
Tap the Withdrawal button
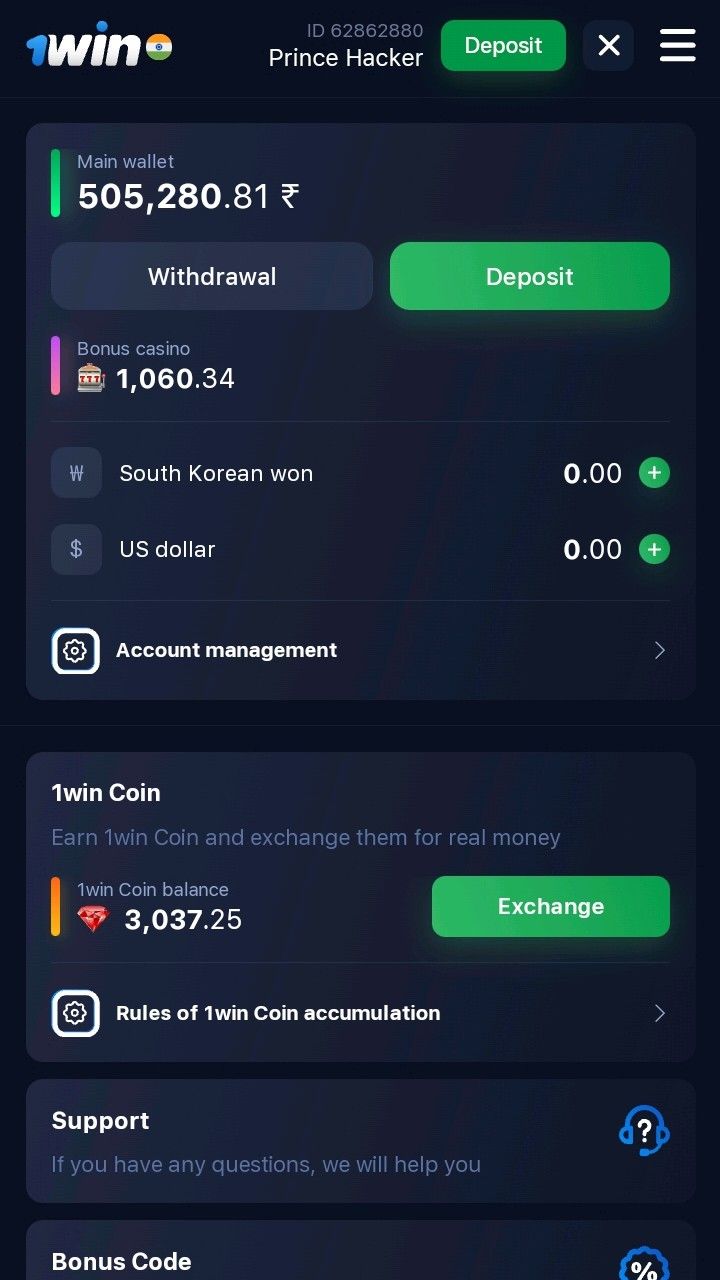(212, 276)
